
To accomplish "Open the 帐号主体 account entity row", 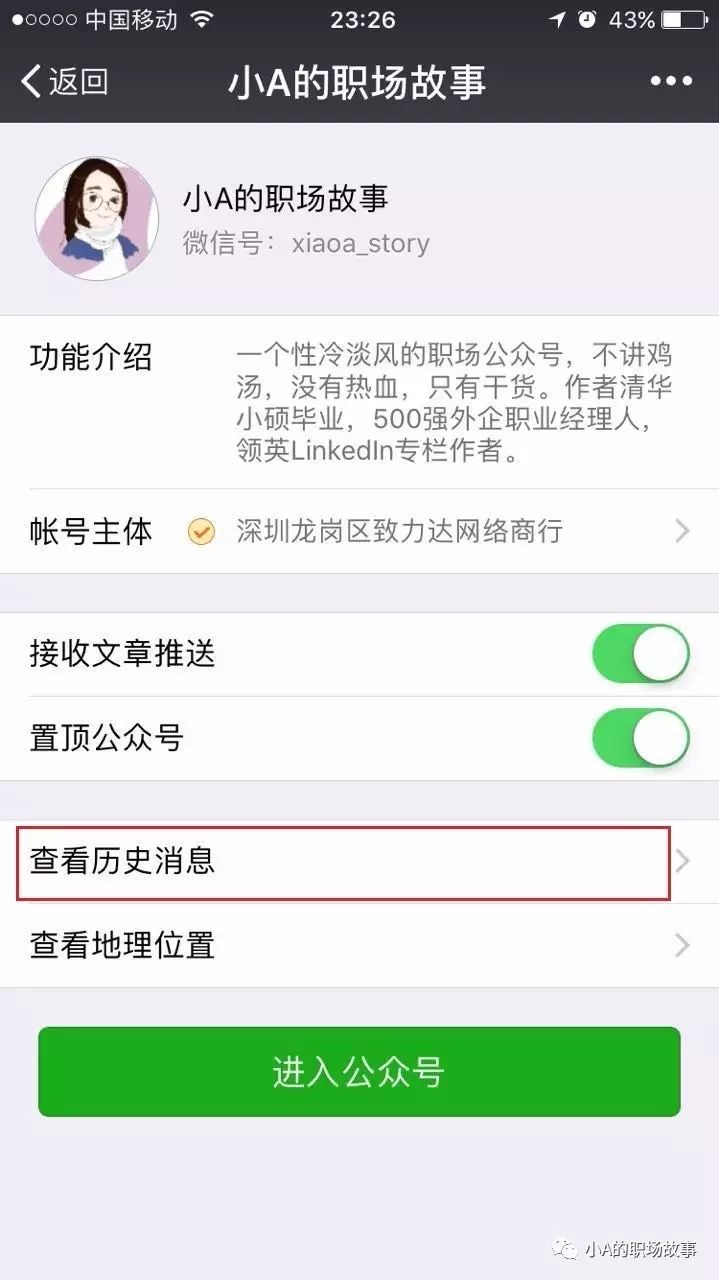I will click(359, 531).
